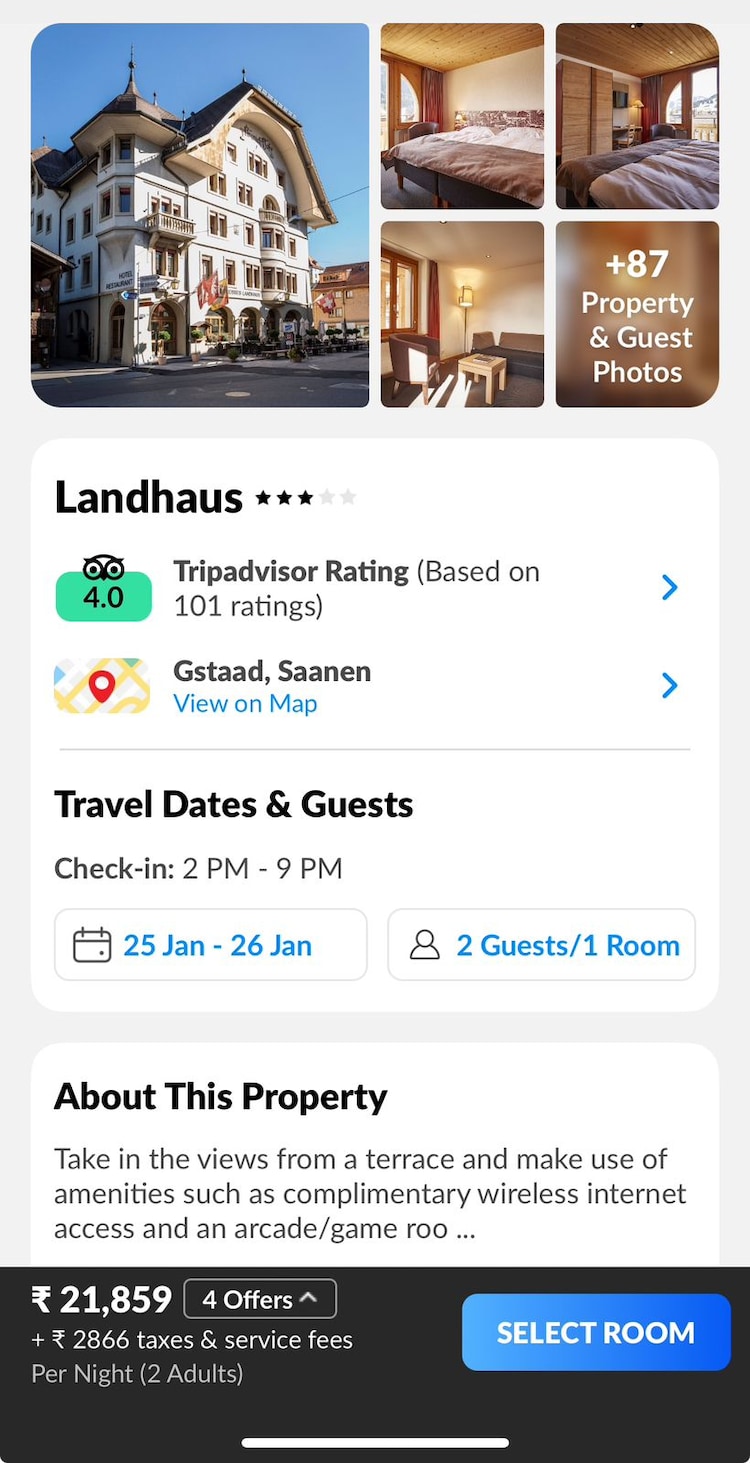
Task: Open the main hotel exterior photo
Action: coord(200,215)
